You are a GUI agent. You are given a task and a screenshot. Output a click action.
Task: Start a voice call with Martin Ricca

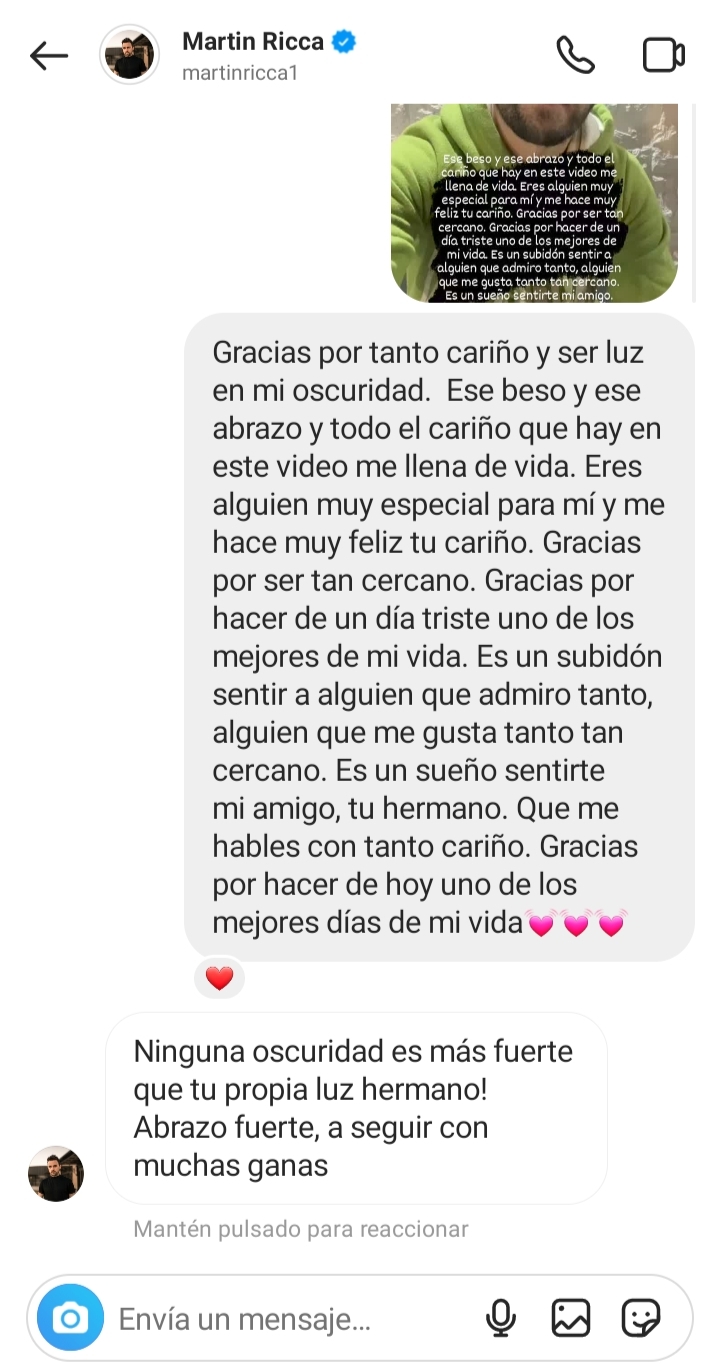click(575, 55)
